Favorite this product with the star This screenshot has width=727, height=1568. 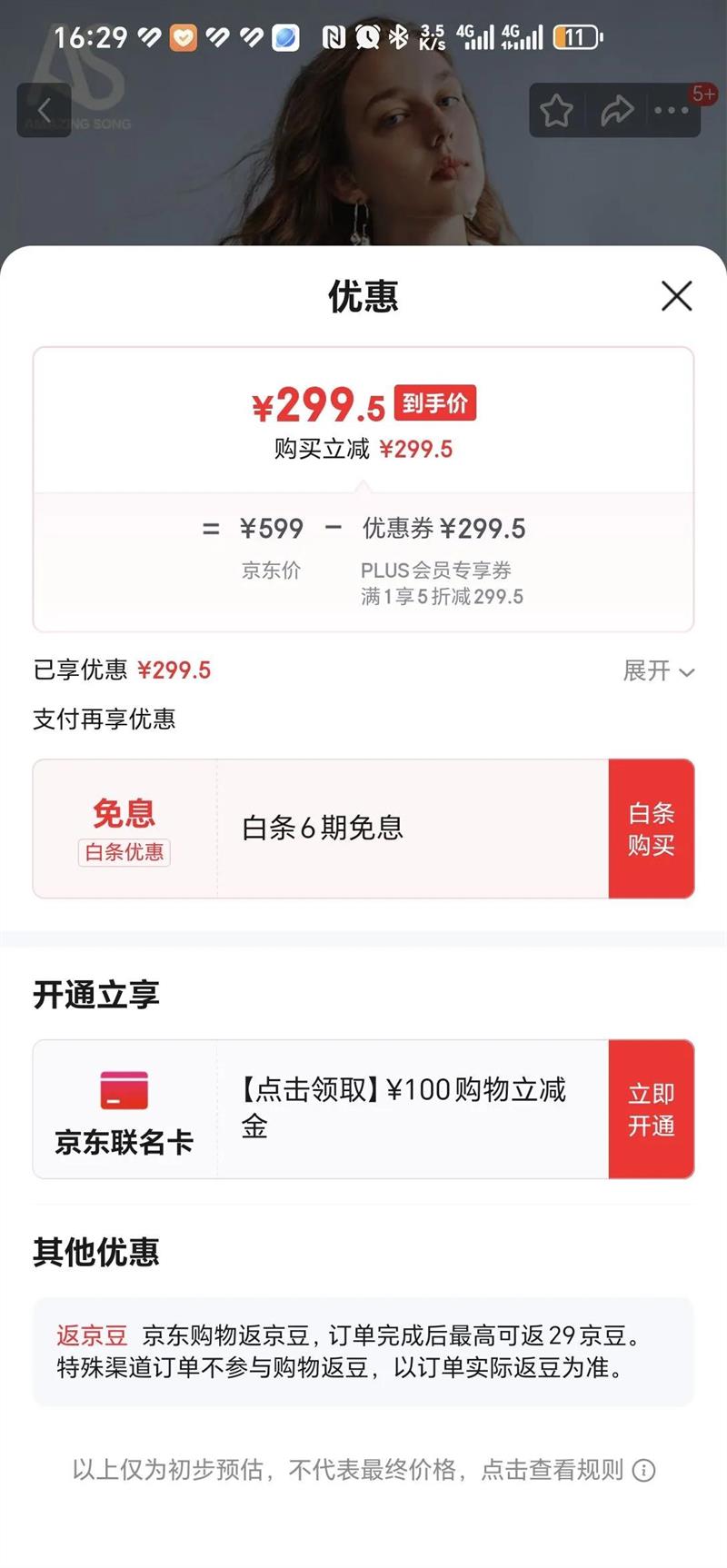[556, 111]
